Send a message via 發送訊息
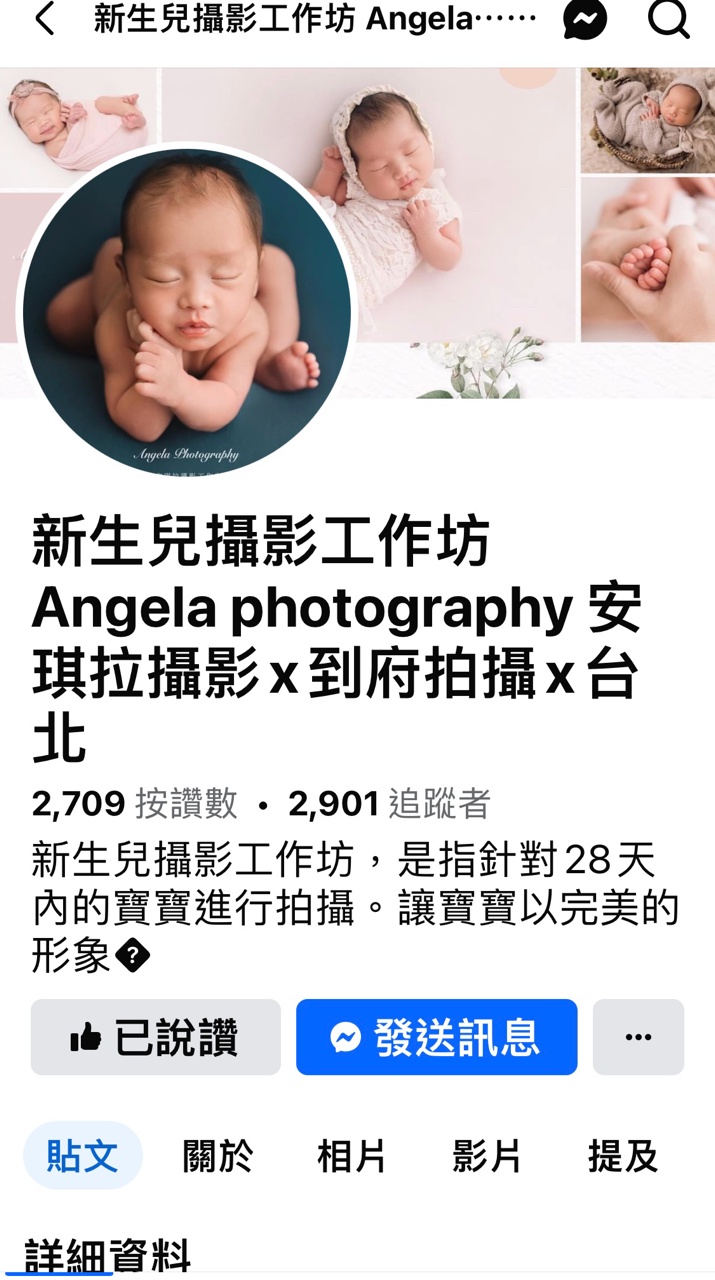Screen dimensions: 715x1280 point(436,1037)
